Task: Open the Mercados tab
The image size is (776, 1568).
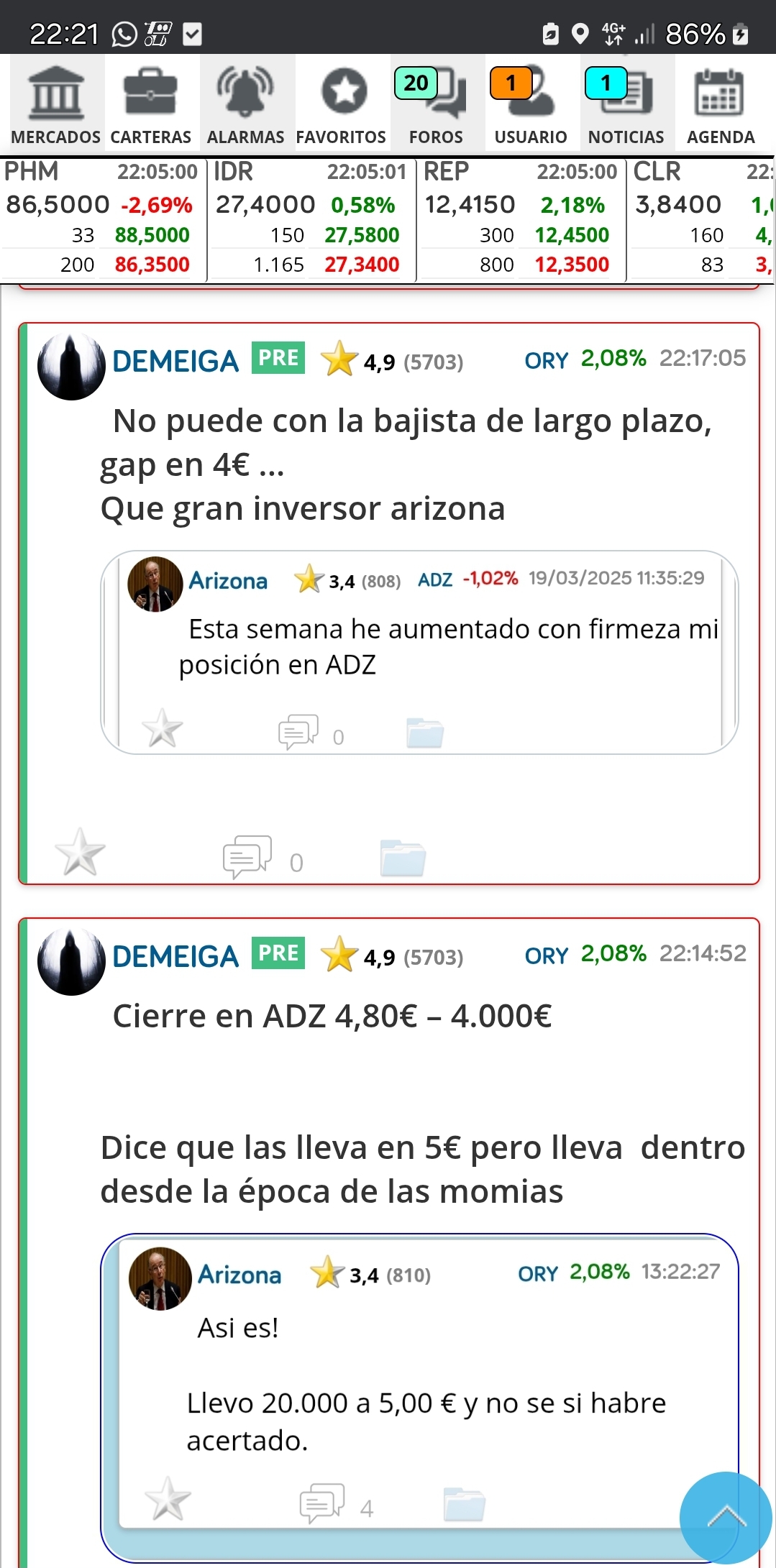Action: coord(56,104)
